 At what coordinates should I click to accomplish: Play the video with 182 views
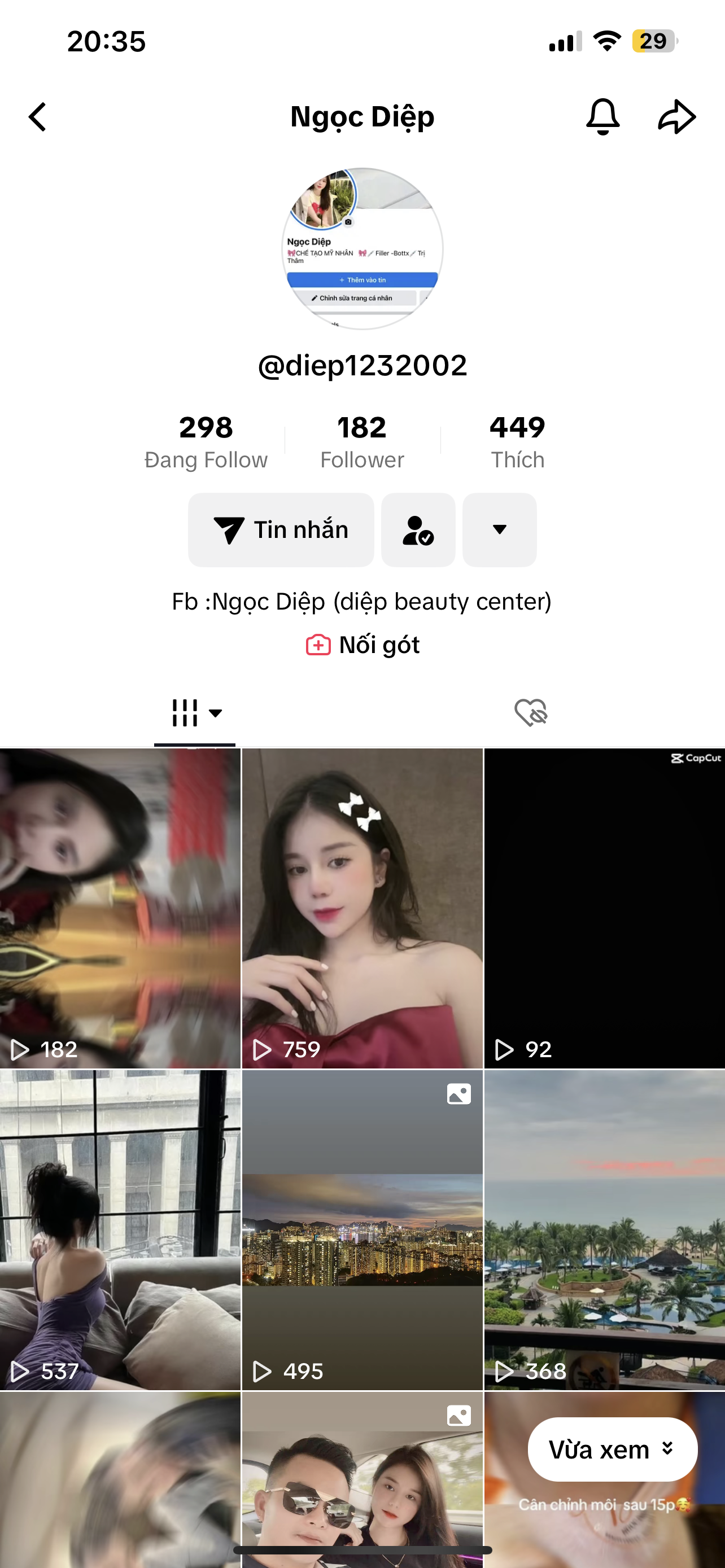120,907
